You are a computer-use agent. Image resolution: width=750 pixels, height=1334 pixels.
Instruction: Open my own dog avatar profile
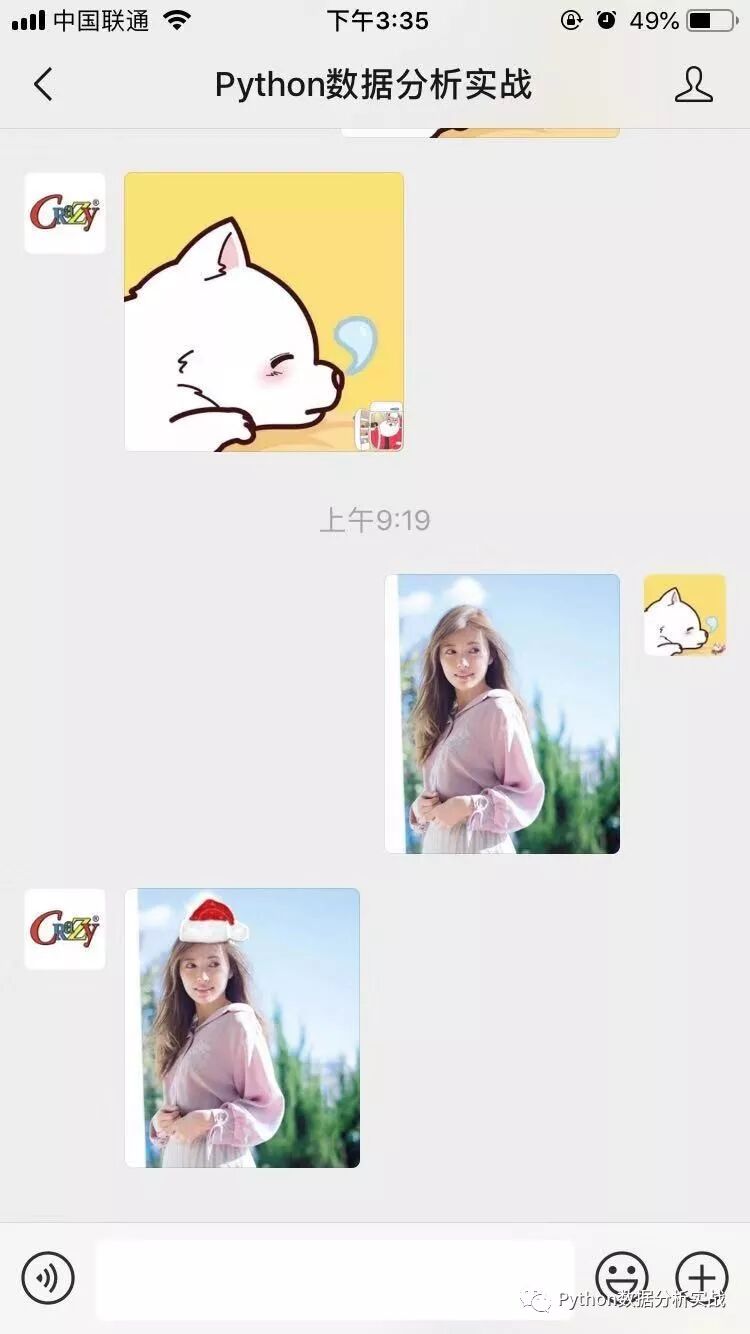(x=685, y=615)
